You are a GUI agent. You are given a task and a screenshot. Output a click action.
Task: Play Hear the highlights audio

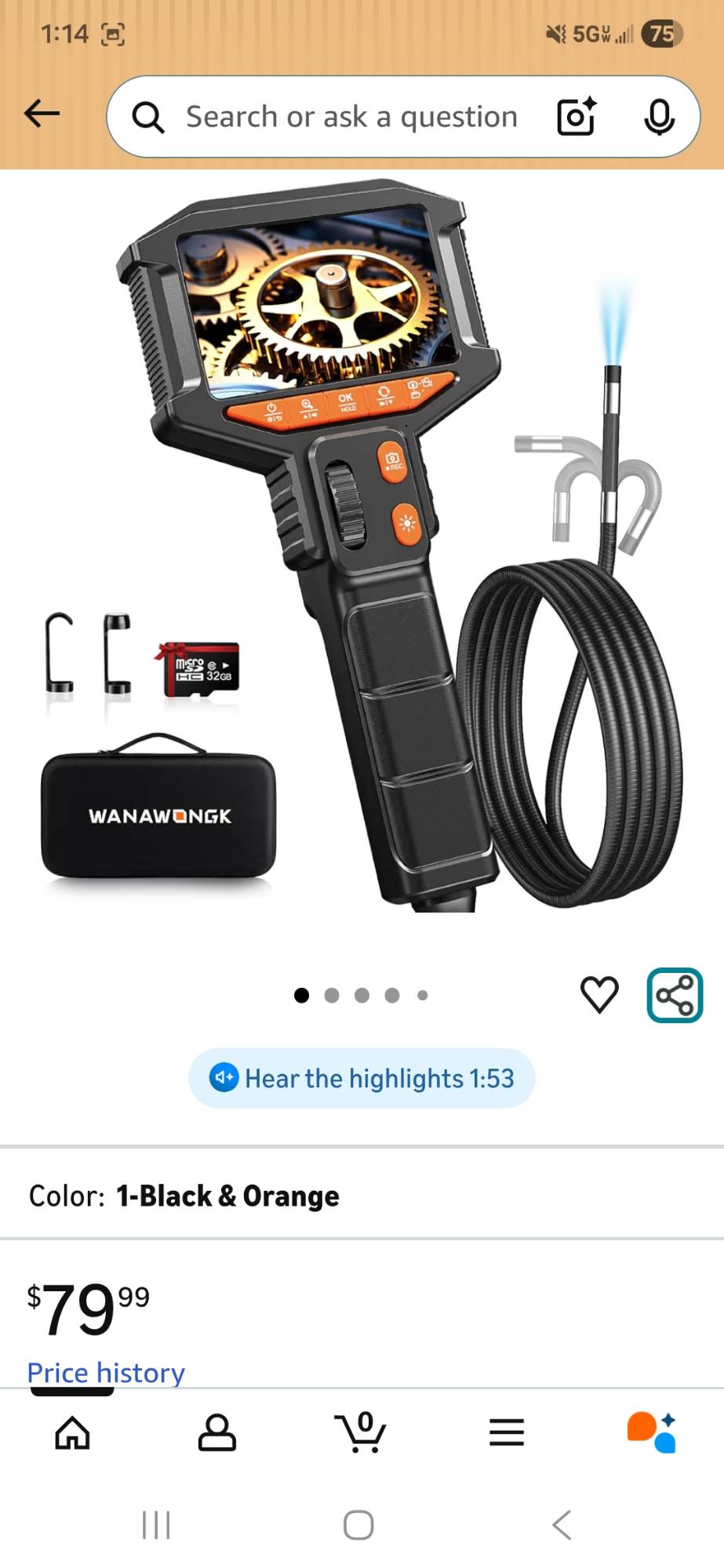click(362, 1079)
